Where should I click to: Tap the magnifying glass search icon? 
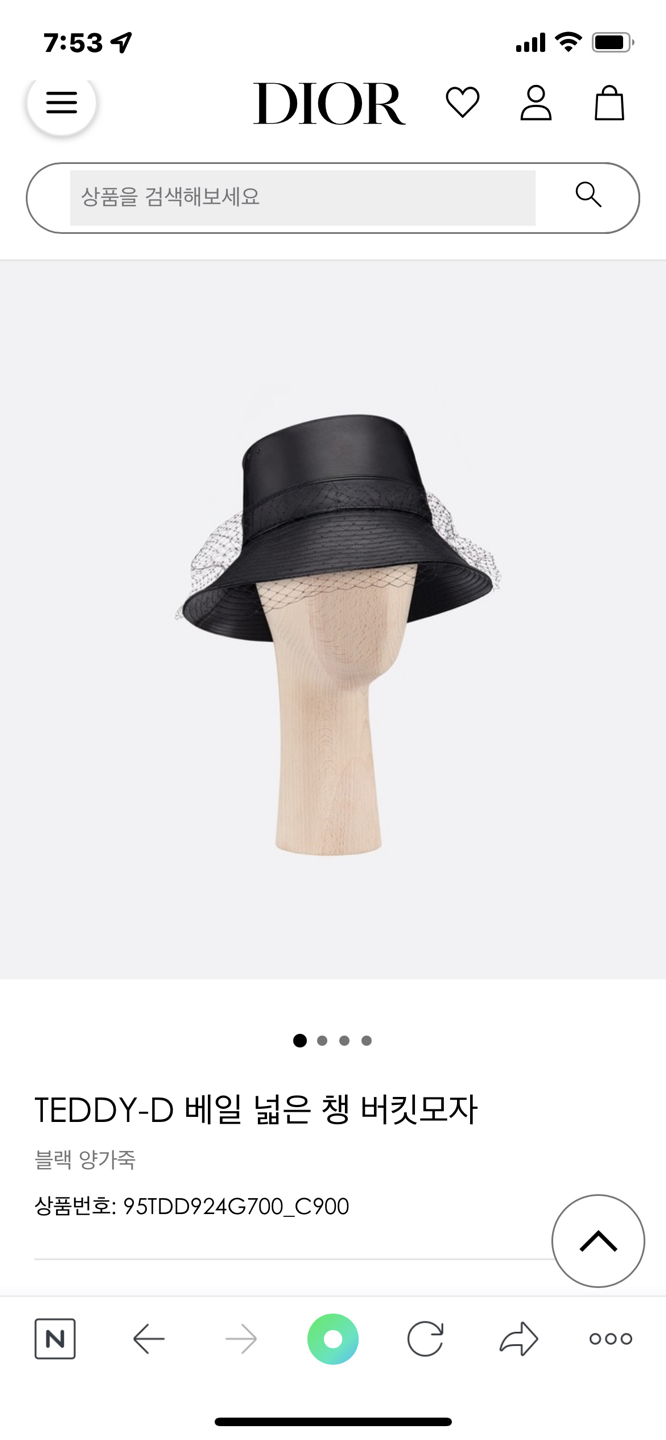click(x=588, y=195)
